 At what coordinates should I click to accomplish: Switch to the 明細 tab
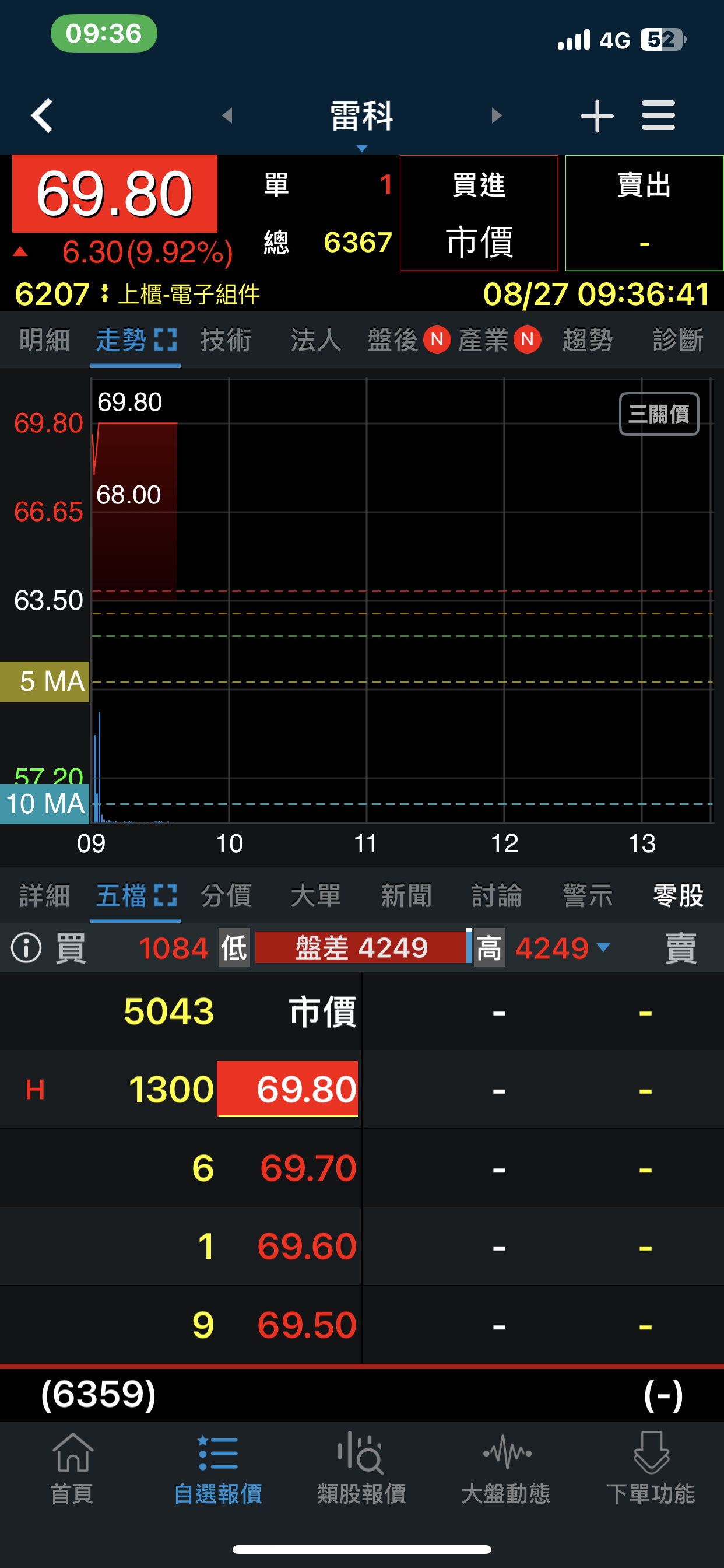pos(44,339)
